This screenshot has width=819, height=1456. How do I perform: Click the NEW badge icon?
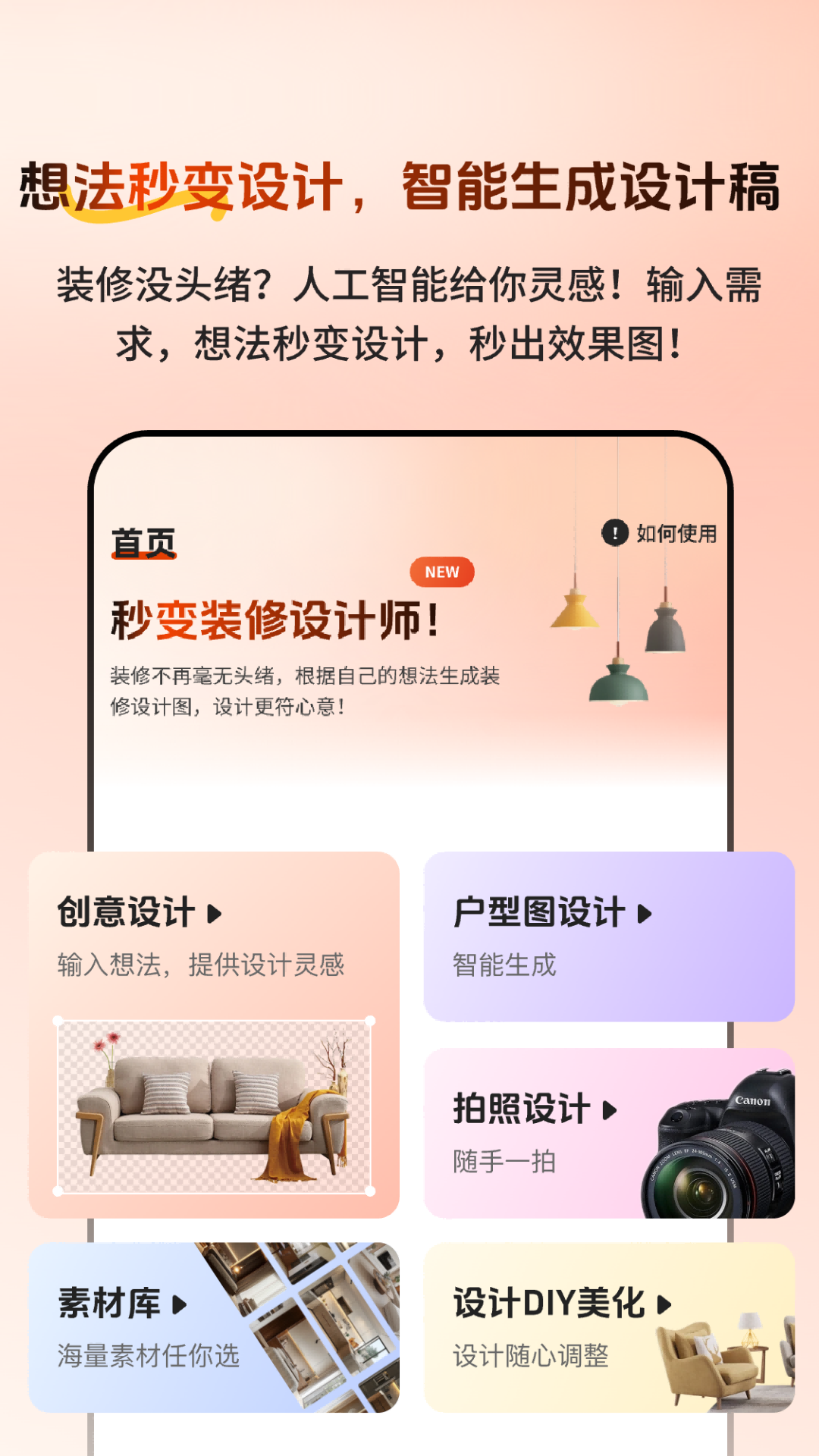tap(442, 573)
